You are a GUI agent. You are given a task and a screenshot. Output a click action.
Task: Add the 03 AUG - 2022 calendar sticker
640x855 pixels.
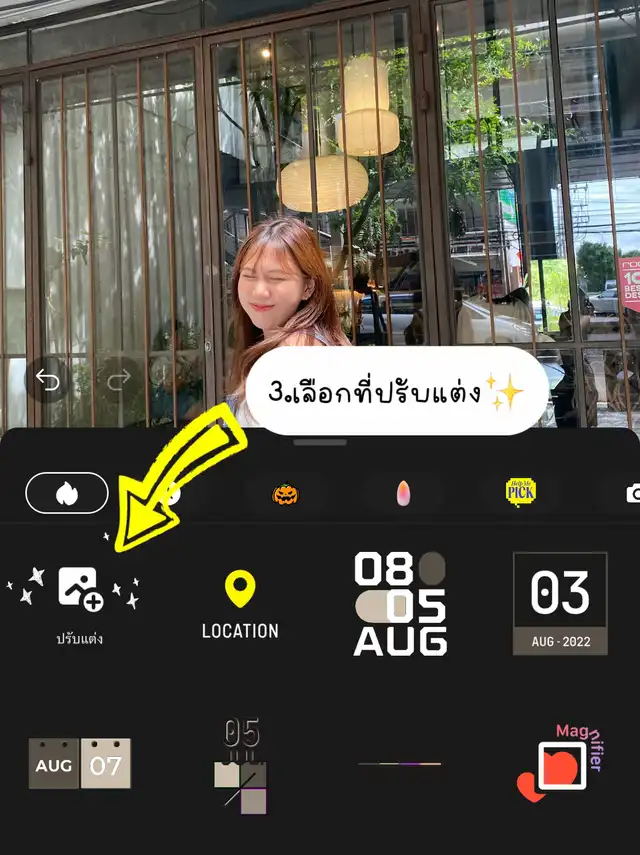point(560,604)
